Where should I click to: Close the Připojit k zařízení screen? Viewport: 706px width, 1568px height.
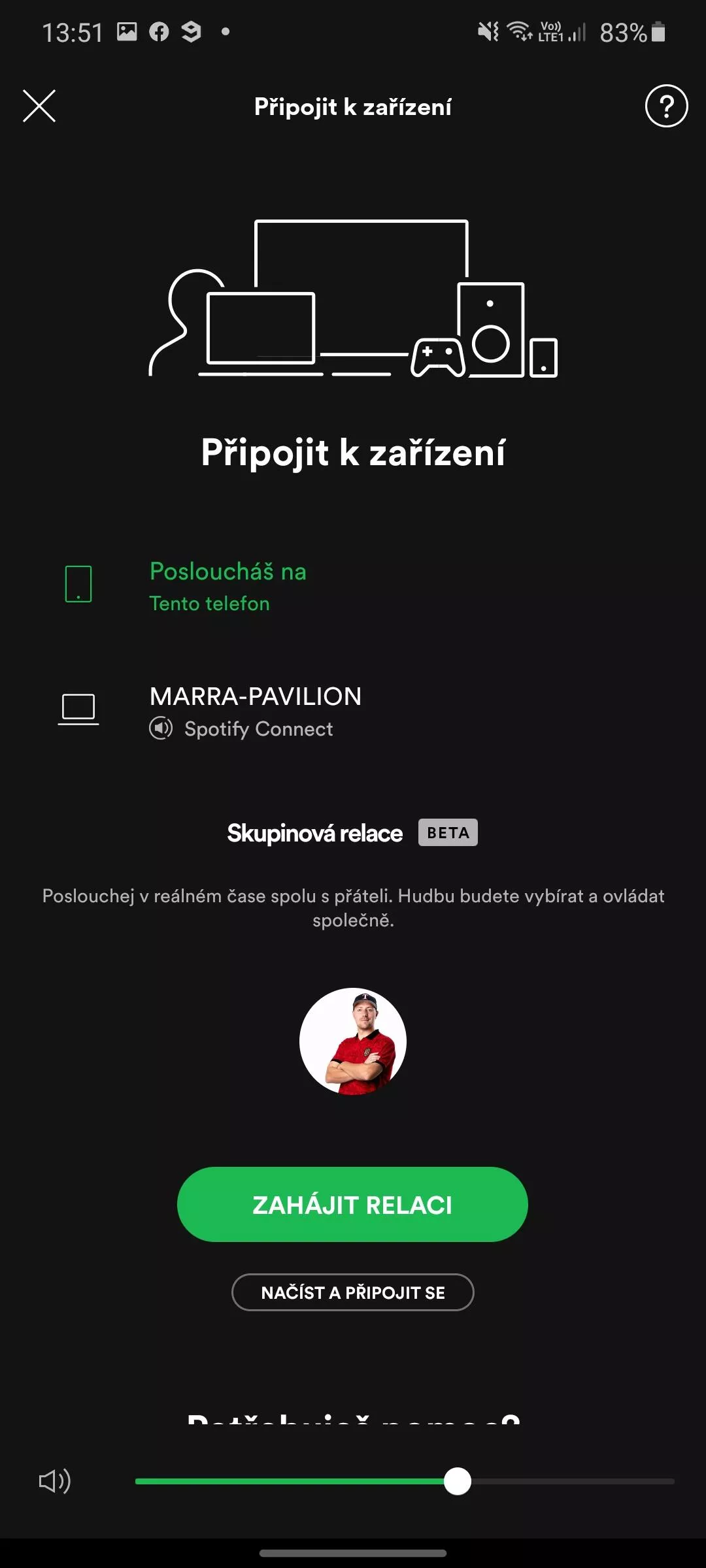tap(39, 106)
